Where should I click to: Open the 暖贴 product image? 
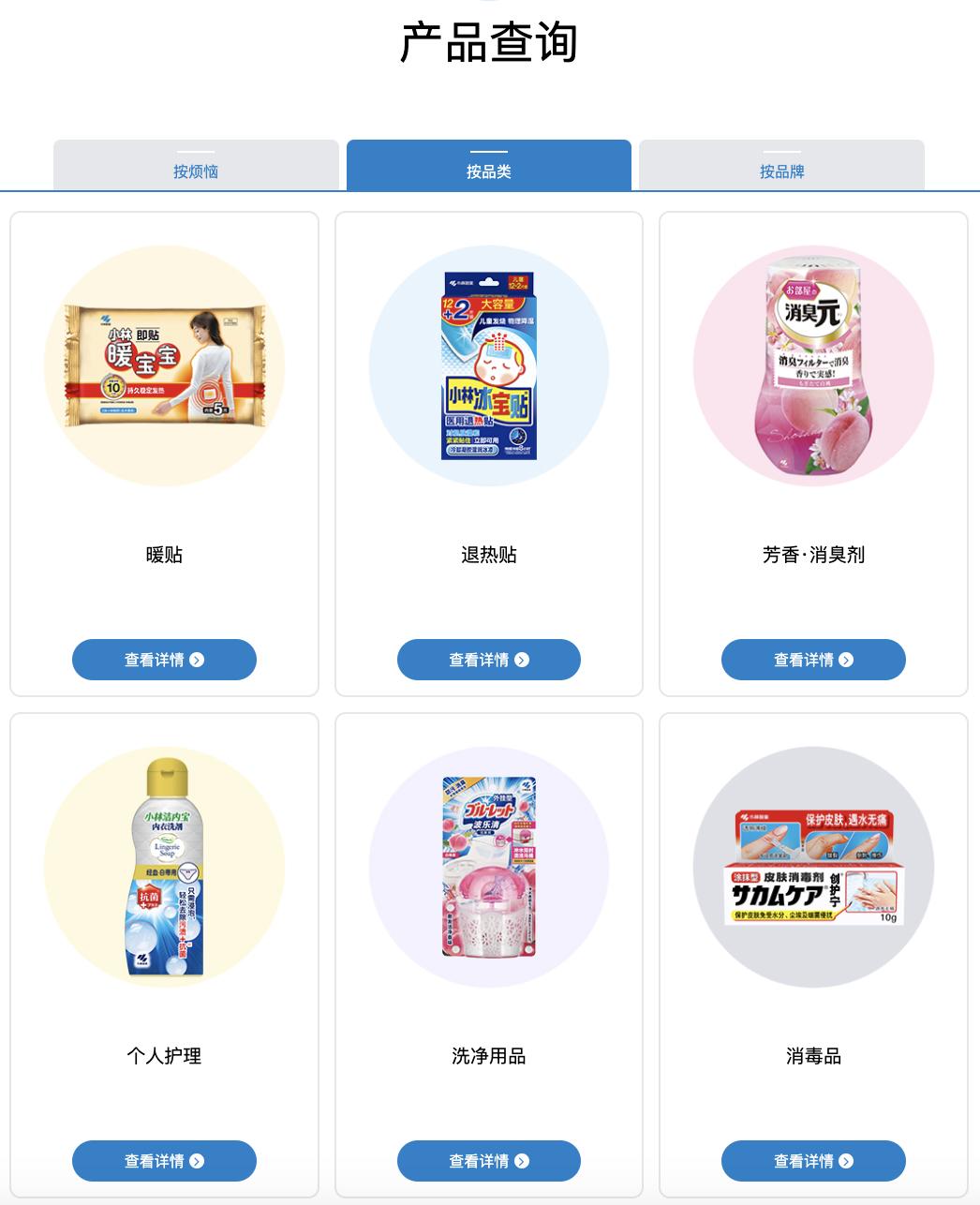pos(164,366)
